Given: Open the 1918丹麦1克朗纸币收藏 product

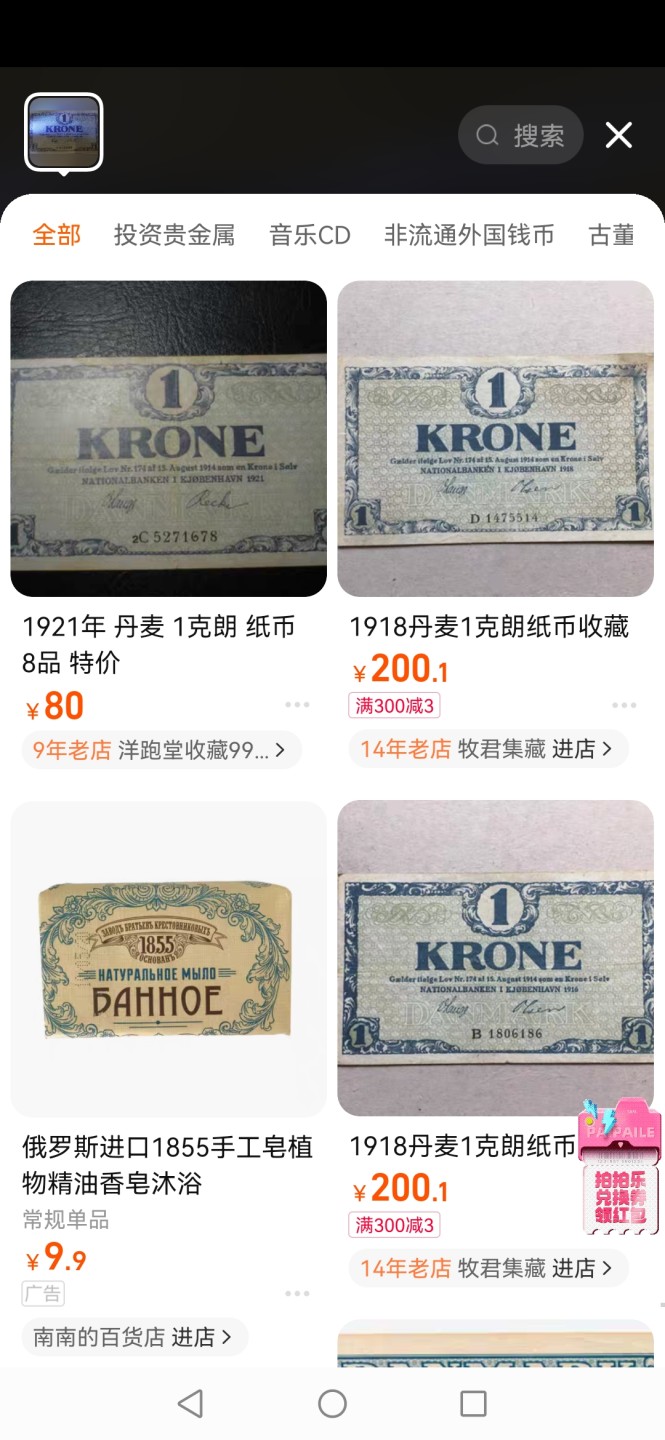Looking at the screenshot, I should [495, 438].
